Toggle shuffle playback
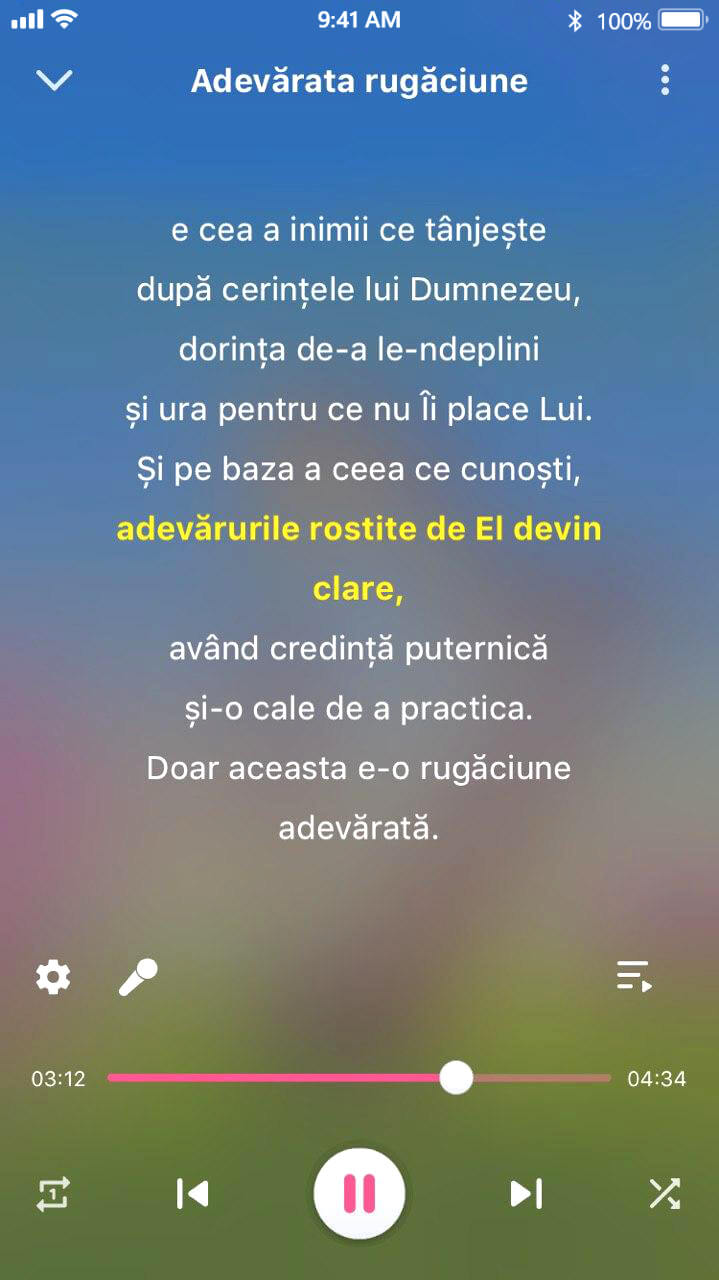The height and width of the screenshot is (1280, 719). click(665, 1193)
